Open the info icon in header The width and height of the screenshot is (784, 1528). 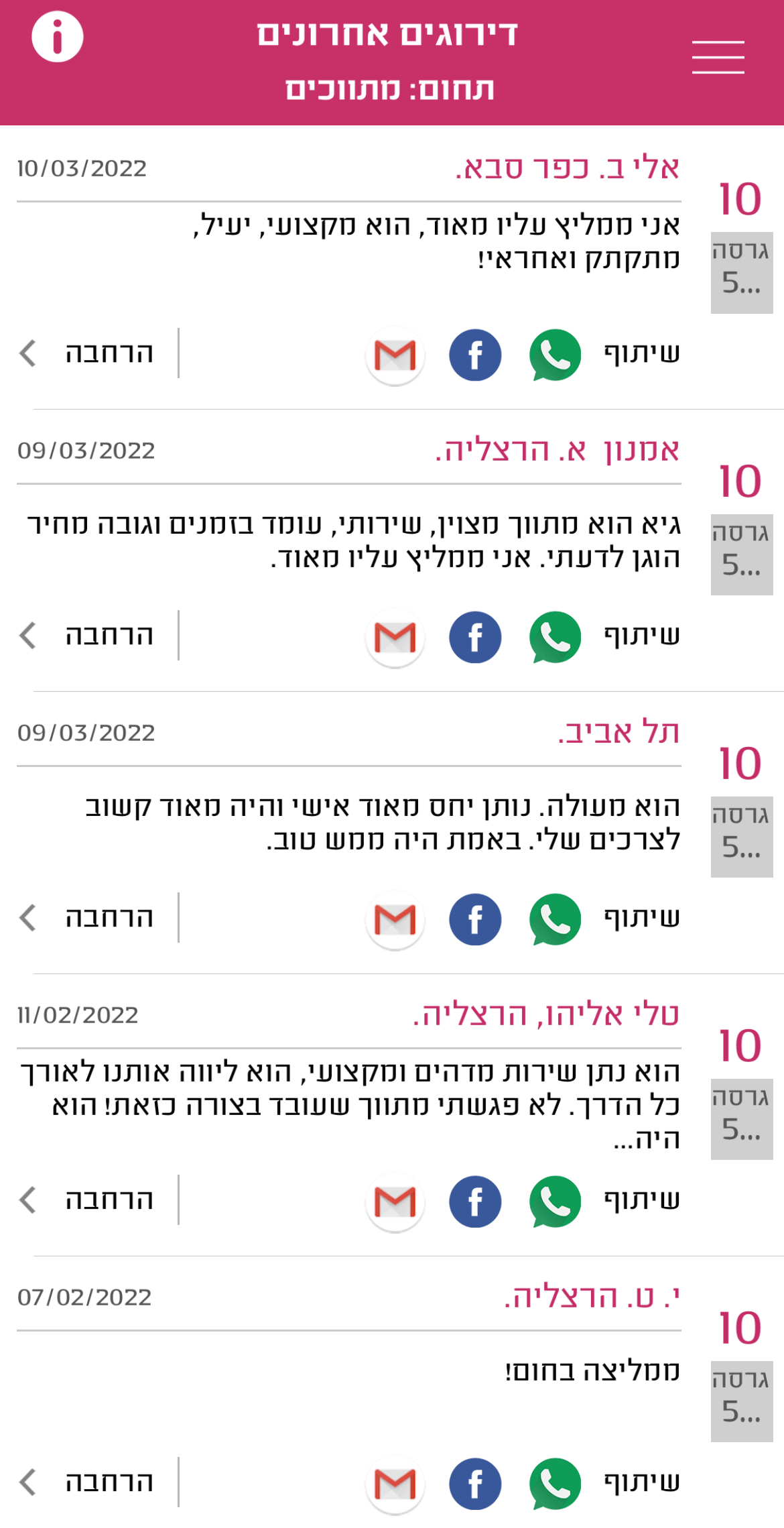point(58,37)
